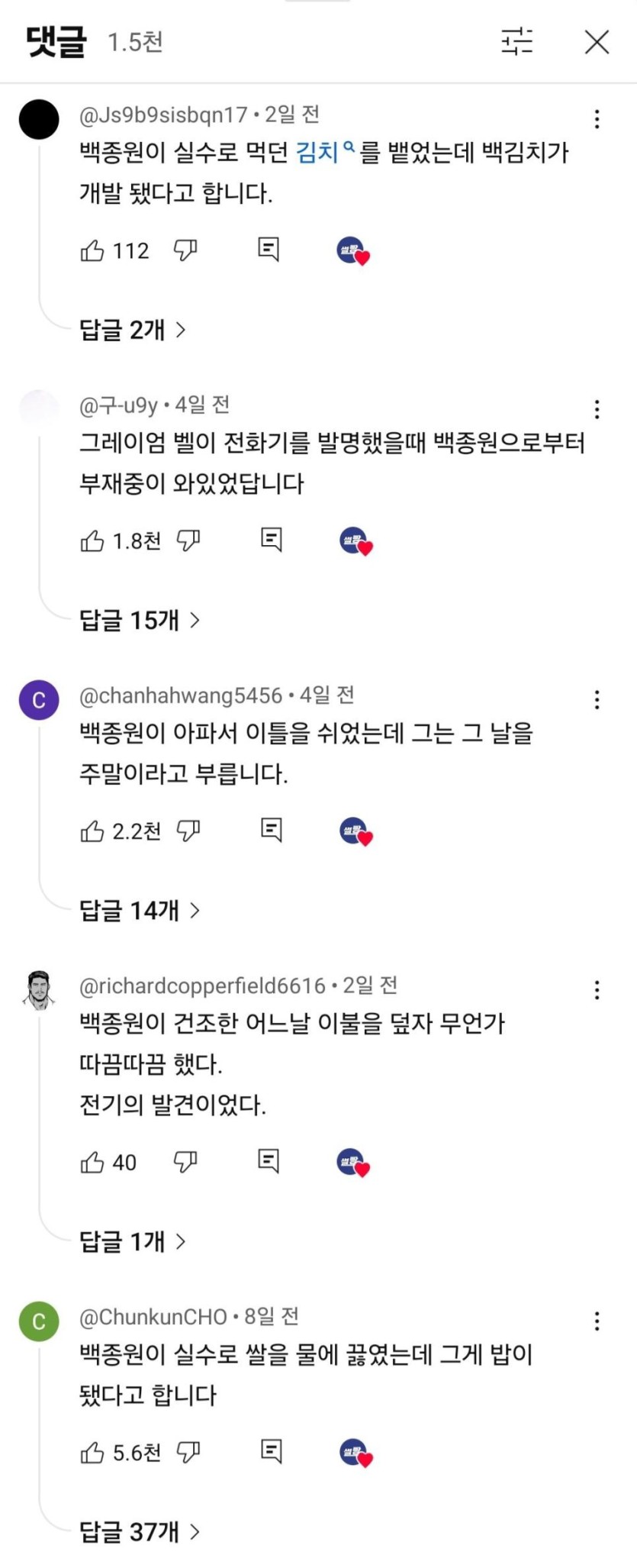Image resolution: width=637 pixels, height=1568 pixels.
Task: Expand the single reply (답글 1개)
Action: [x=132, y=1241]
